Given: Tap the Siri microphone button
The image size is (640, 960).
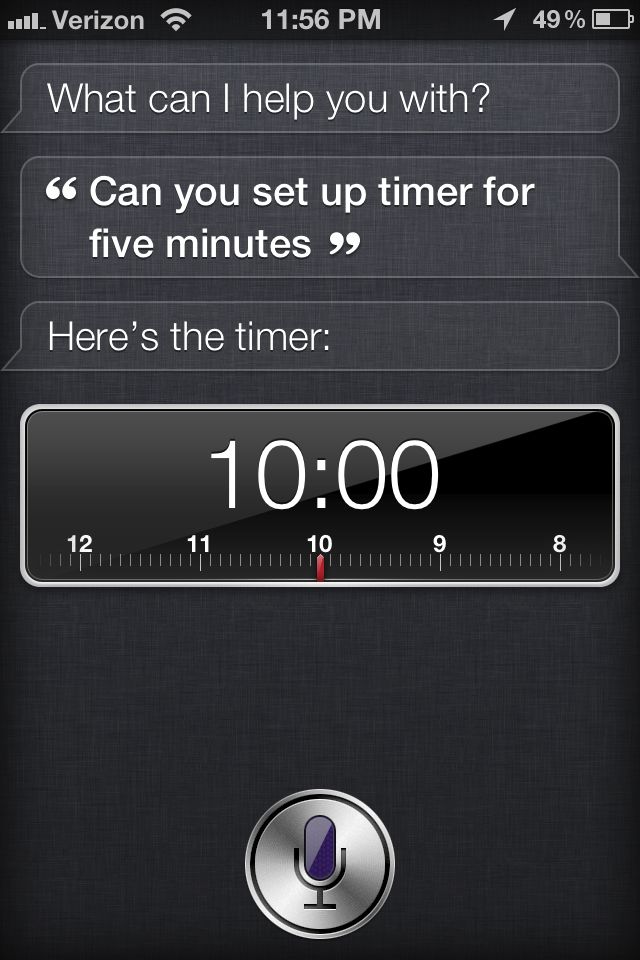Looking at the screenshot, I should click(320, 863).
